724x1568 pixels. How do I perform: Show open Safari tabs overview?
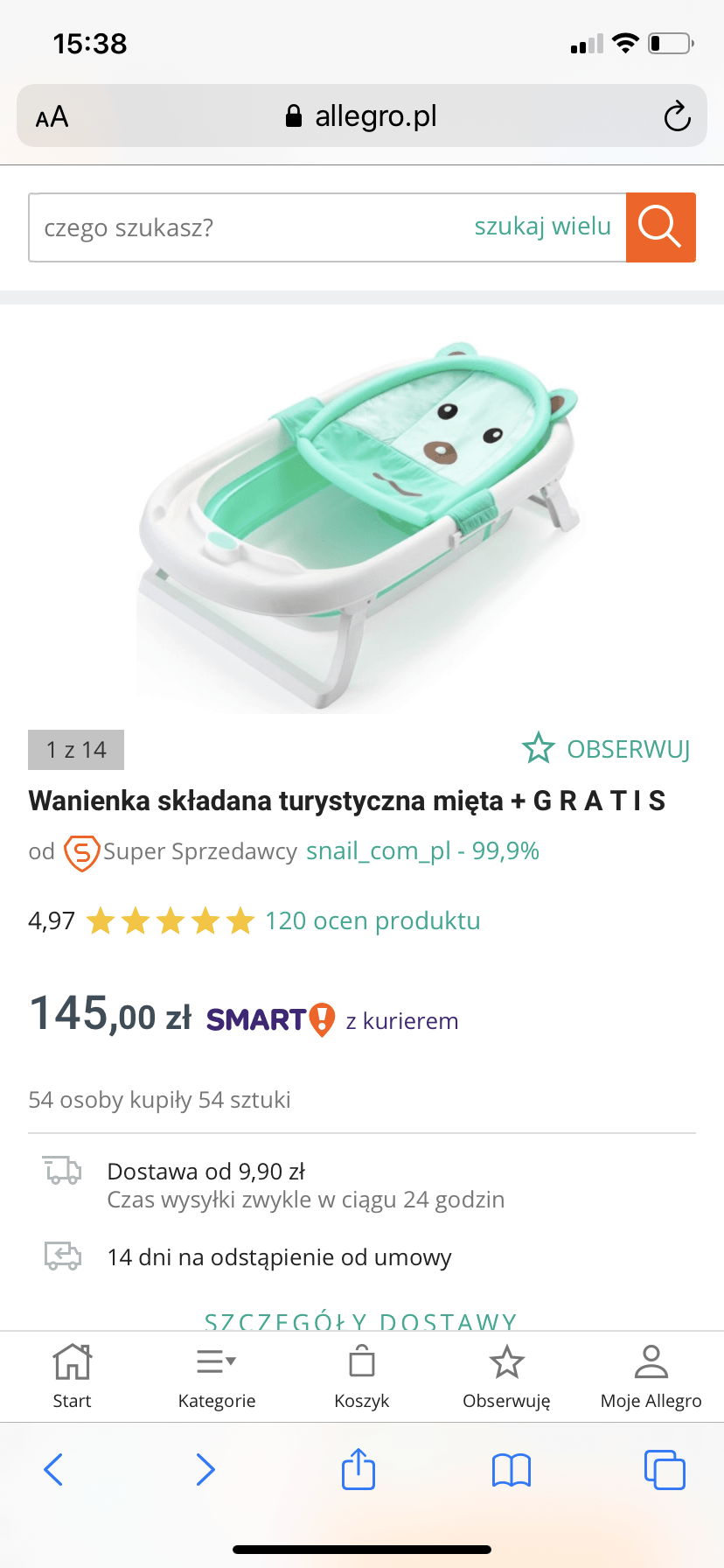click(x=664, y=1469)
